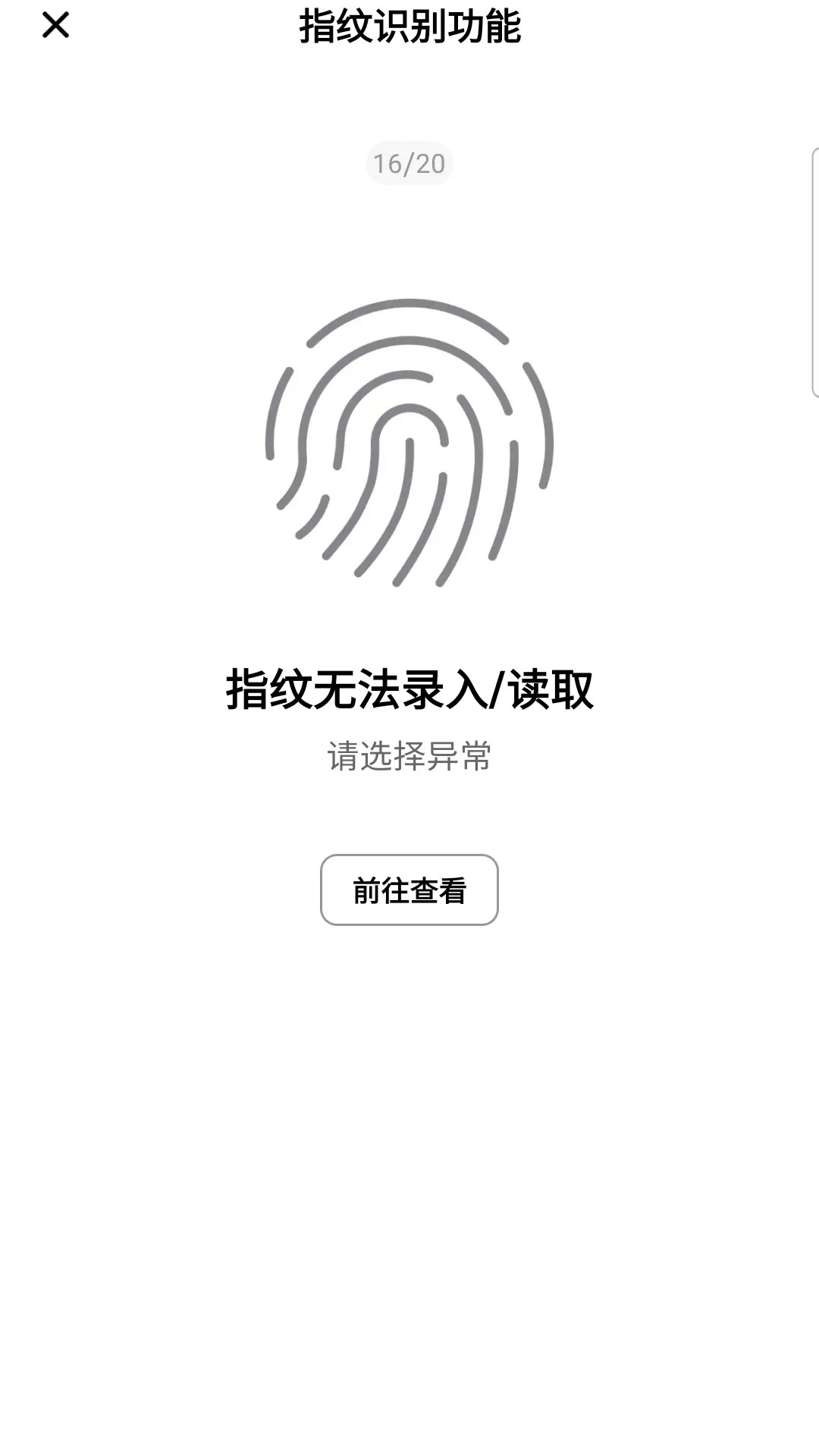Click 请选择异常 prompt text
This screenshot has height=1456, width=819.
point(409,755)
